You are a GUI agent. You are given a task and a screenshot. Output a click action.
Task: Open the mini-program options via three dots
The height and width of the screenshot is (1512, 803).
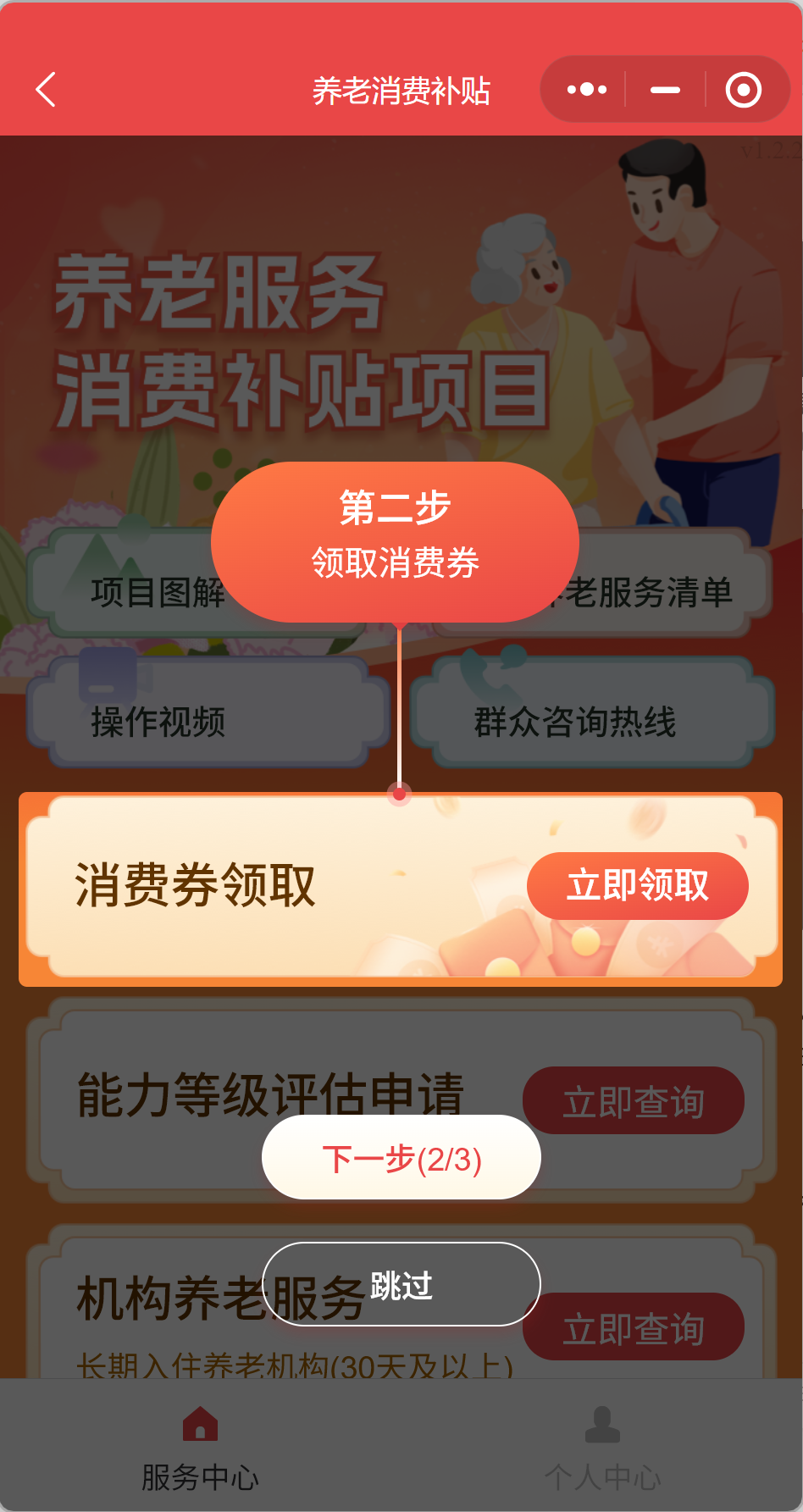point(586,89)
